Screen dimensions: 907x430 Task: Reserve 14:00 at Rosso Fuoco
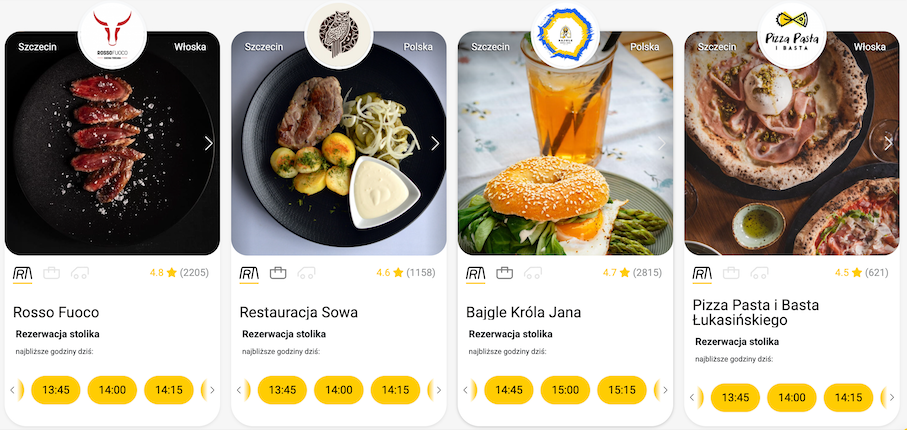(x=113, y=390)
